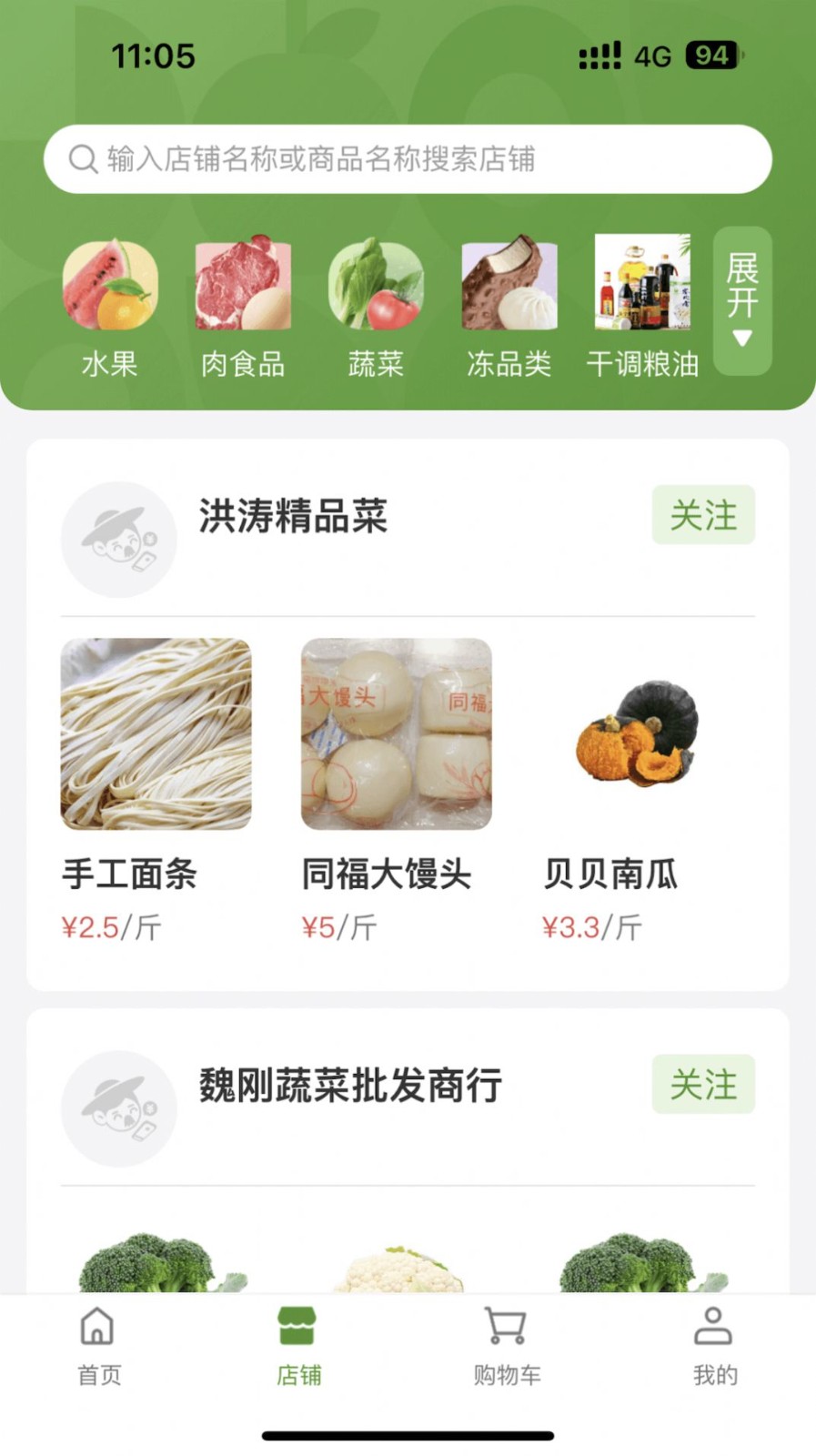Open the 魏刚蔬菜批发商行 store page
816x1456 pixels.
click(x=350, y=1086)
